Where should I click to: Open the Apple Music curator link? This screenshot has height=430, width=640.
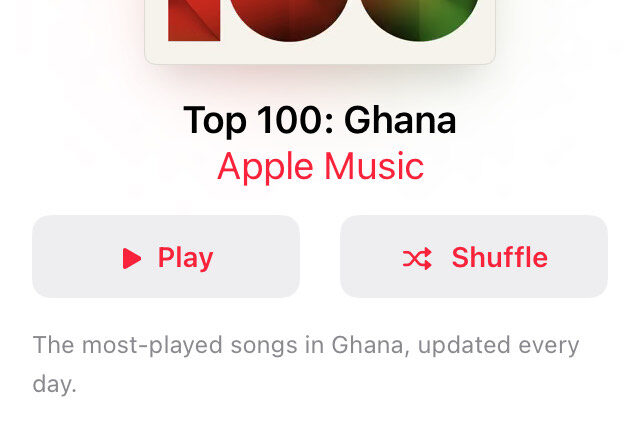[320, 166]
